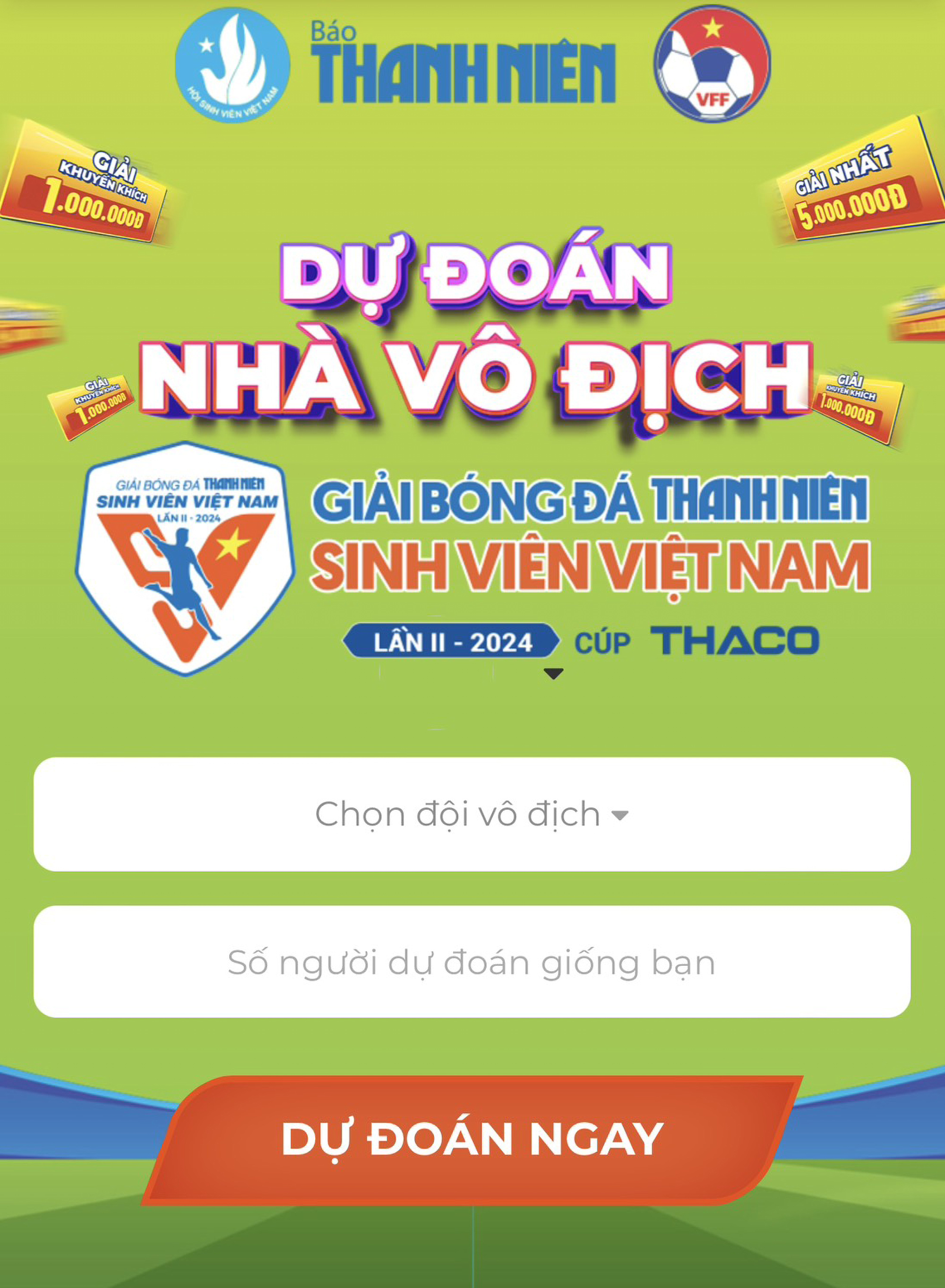This screenshot has width=945, height=1288.
Task: Open the Chọn đội vô địch dropdown
Action: (472, 815)
